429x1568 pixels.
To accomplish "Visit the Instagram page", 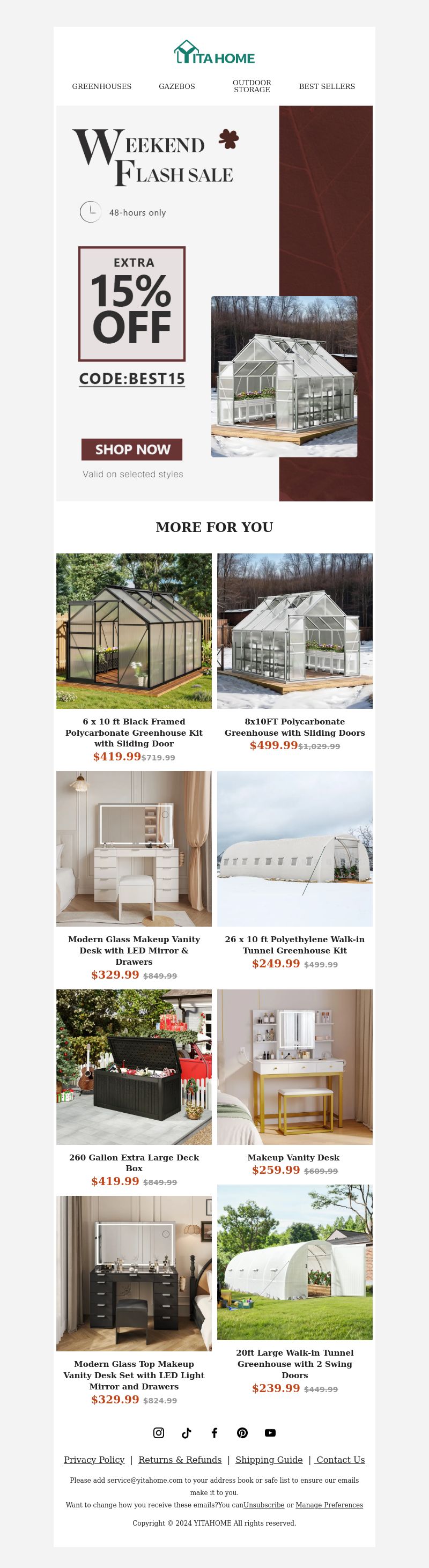I will (159, 1433).
